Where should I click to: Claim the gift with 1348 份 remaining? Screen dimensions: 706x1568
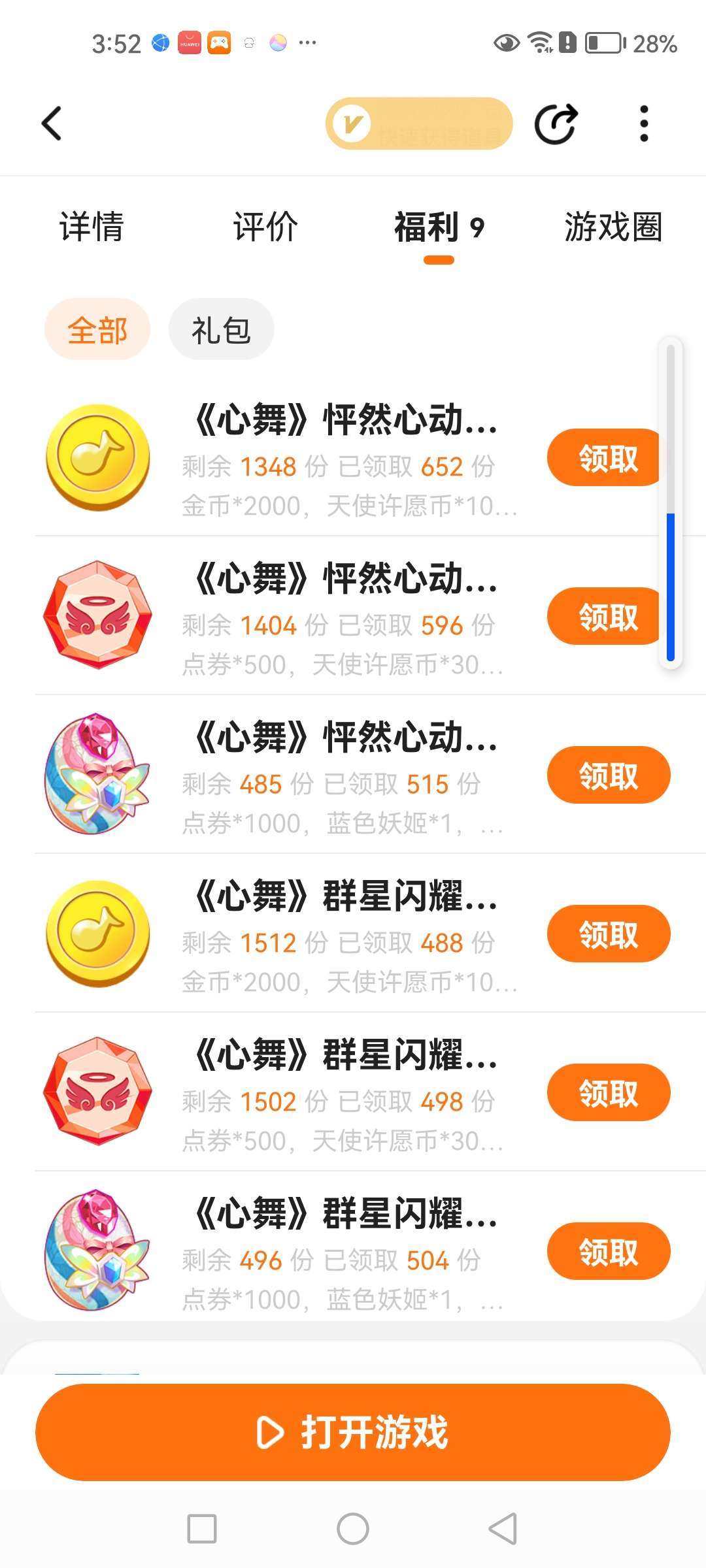(x=605, y=457)
